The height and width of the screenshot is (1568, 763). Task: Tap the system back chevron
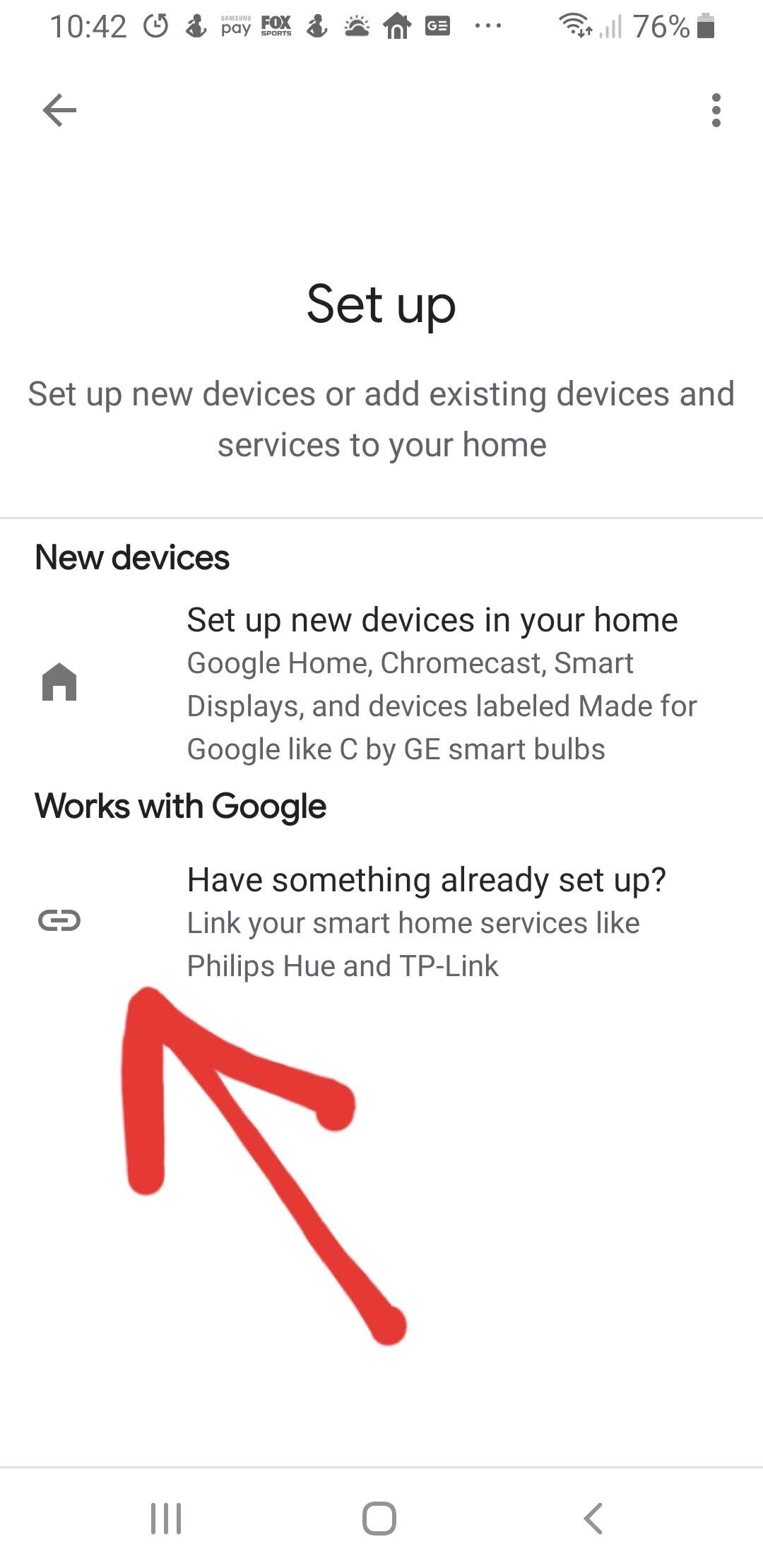pos(593,1518)
